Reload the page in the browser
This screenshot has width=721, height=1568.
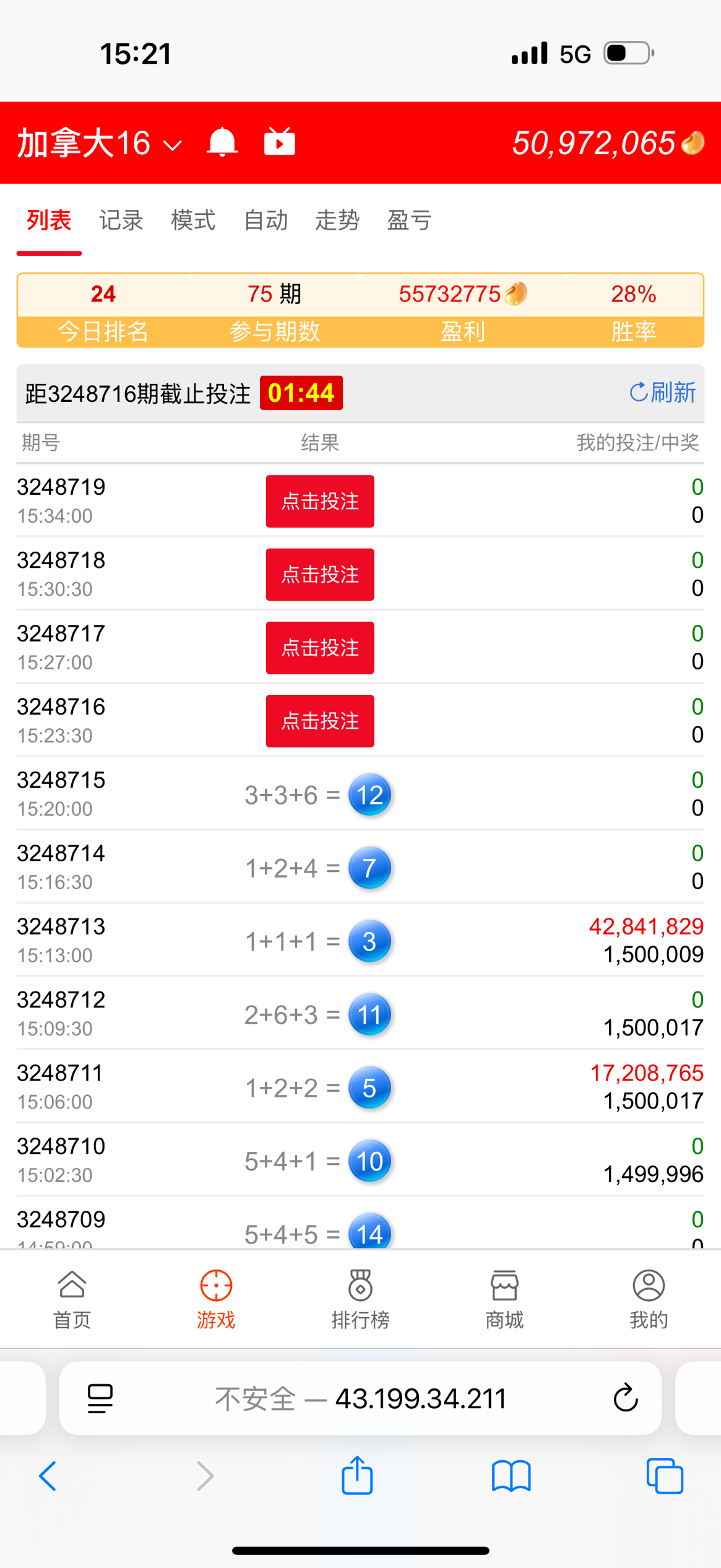tap(625, 1398)
